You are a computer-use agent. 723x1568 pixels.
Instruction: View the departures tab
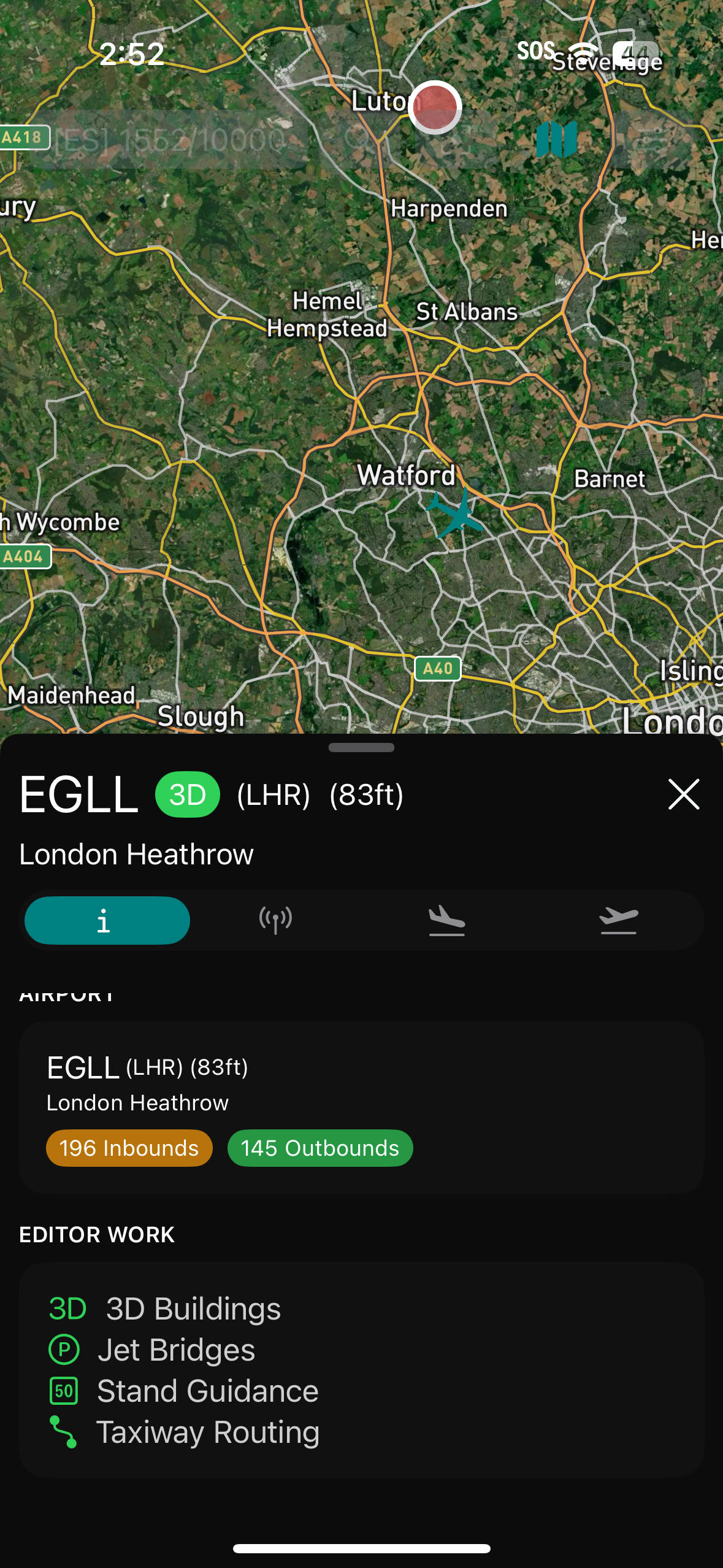tap(618, 920)
